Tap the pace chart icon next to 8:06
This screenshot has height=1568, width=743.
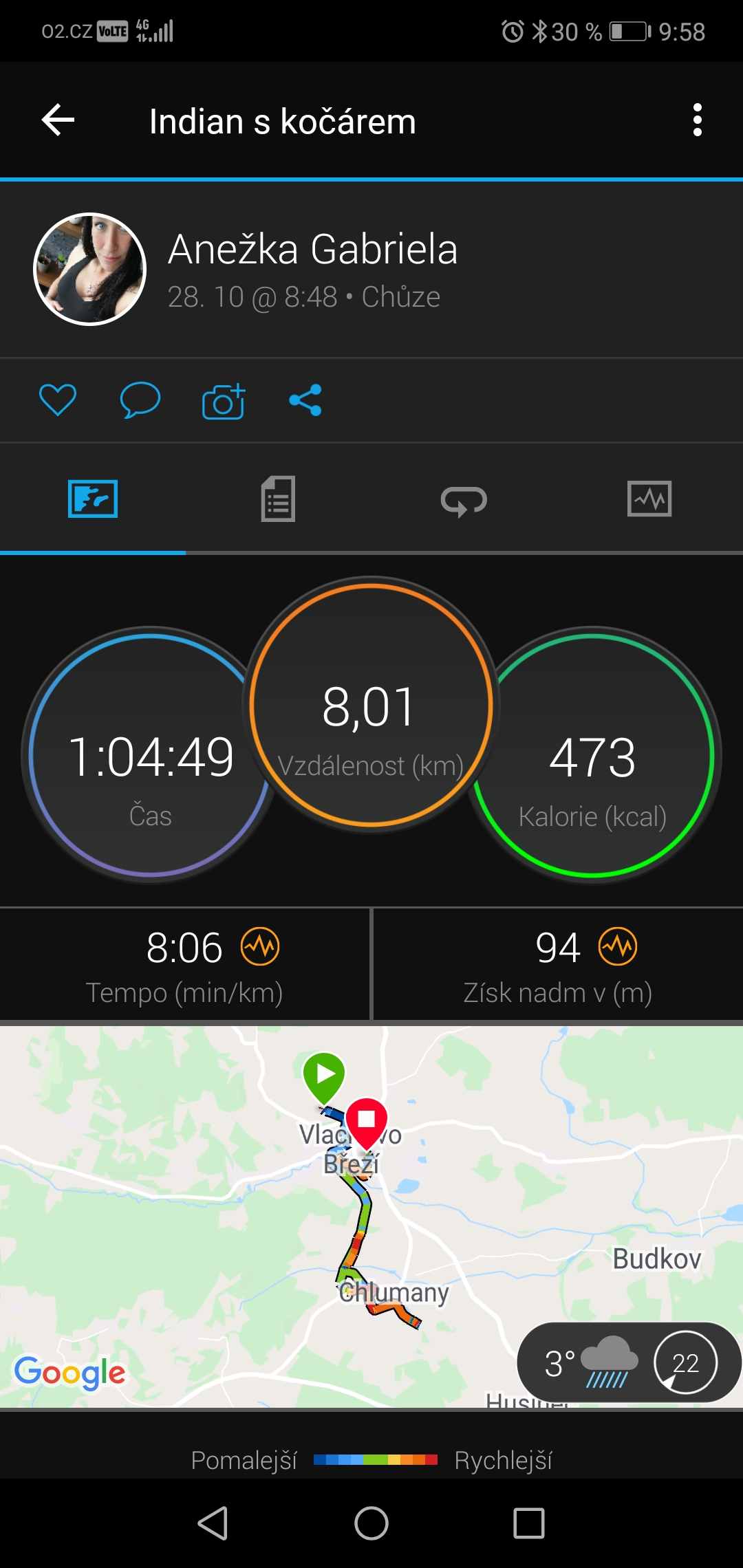click(260, 947)
